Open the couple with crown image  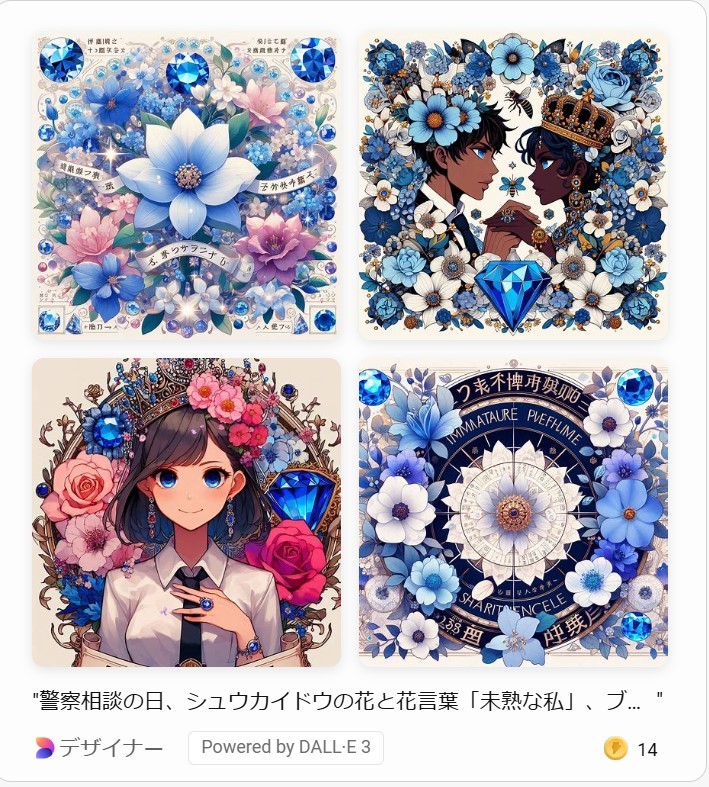[x=513, y=185]
